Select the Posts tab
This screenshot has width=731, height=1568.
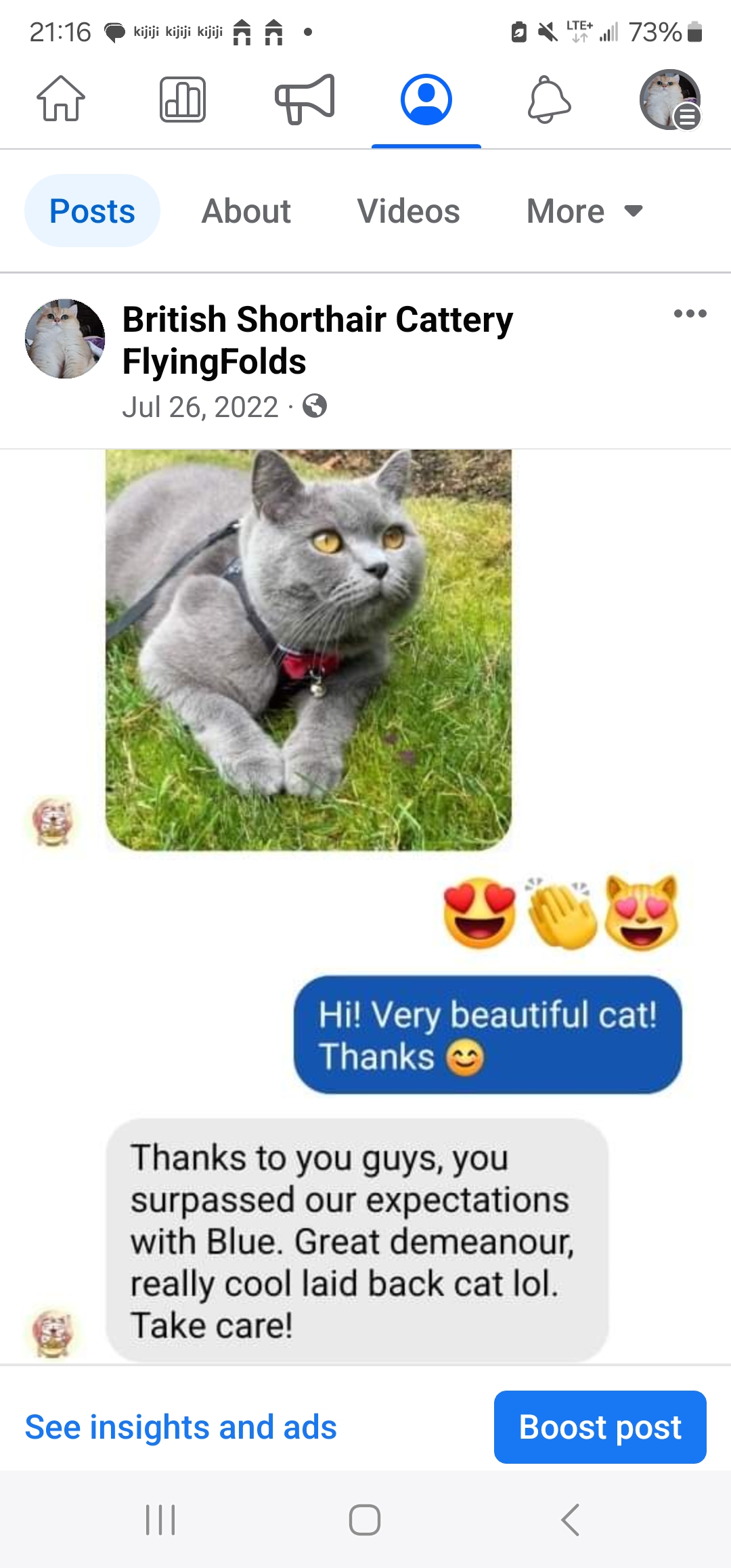[x=93, y=211]
